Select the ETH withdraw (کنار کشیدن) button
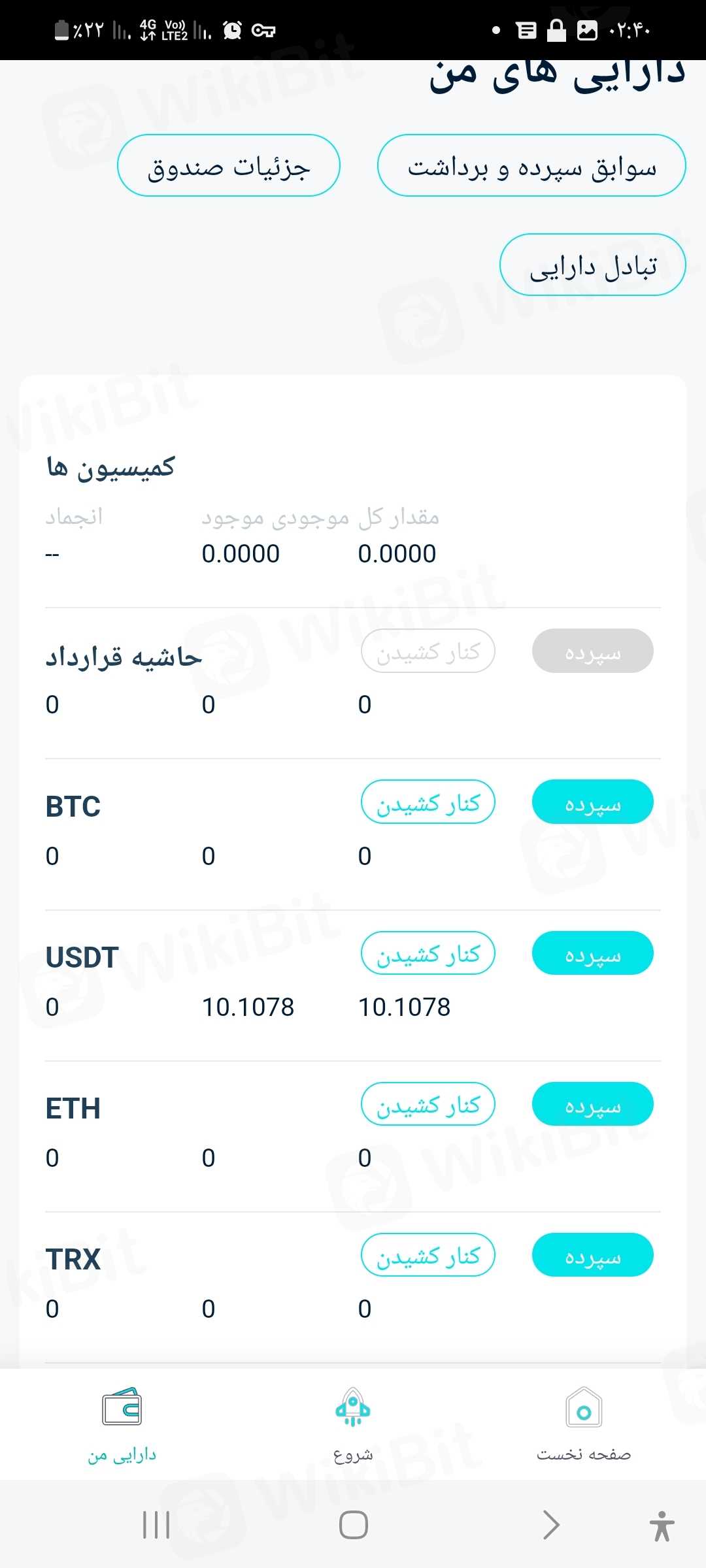This screenshot has width=706, height=1568. [x=428, y=1104]
